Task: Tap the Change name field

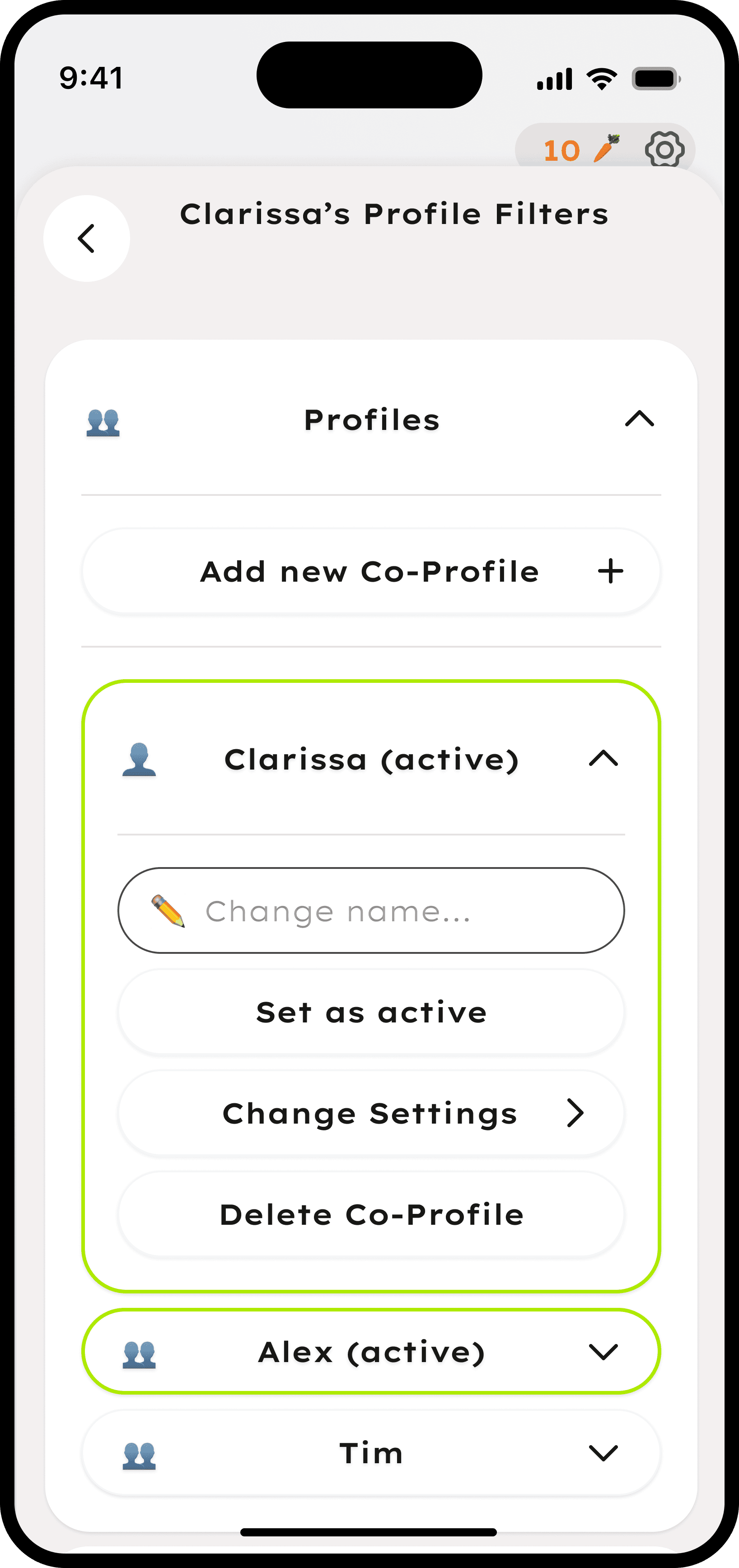Action: (371, 910)
